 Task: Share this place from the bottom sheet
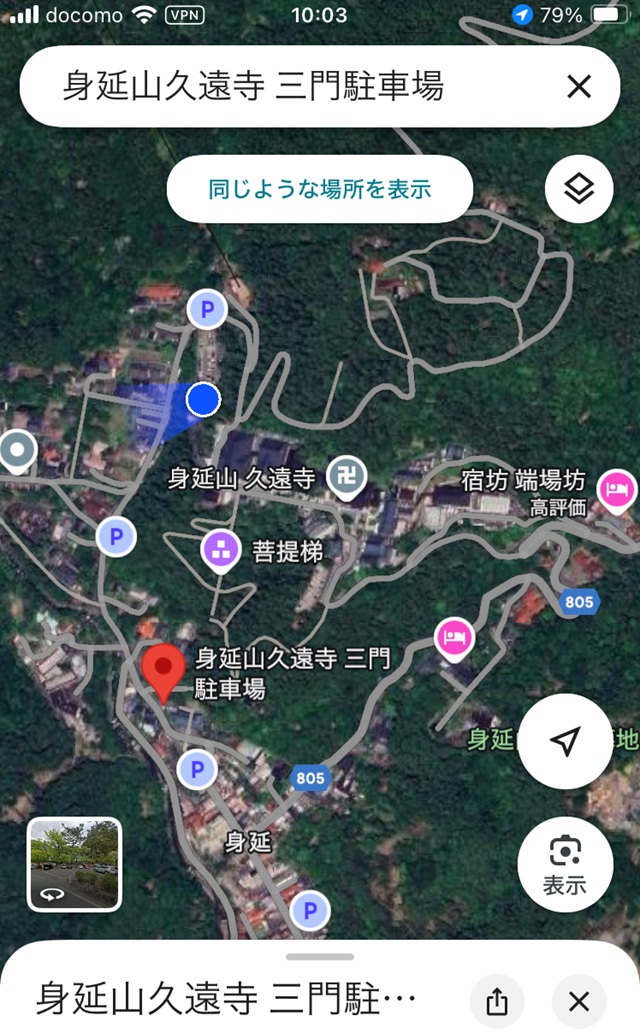click(497, 1002)
